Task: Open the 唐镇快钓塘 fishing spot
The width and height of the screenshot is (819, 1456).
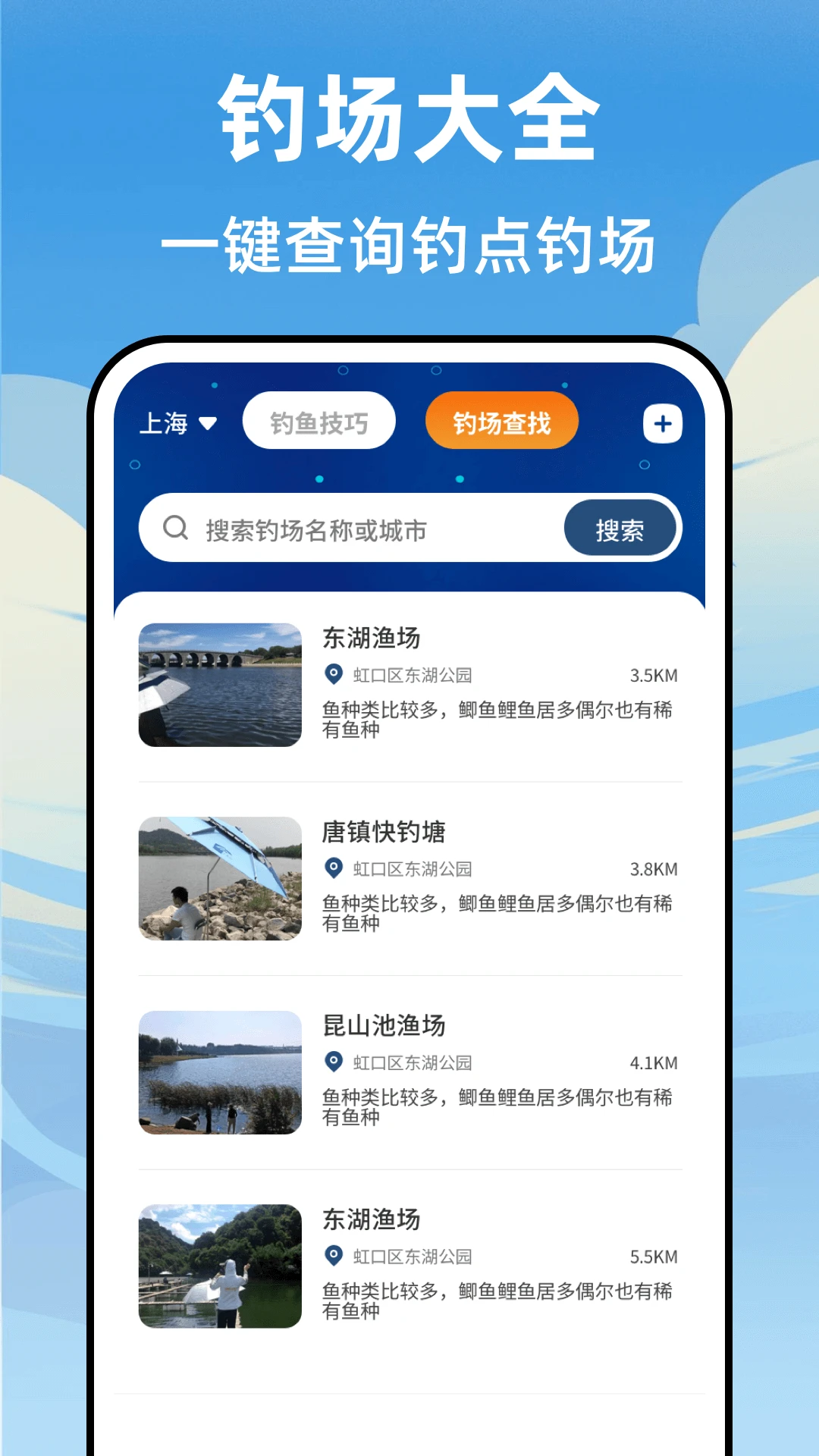Action: point(387,832)
